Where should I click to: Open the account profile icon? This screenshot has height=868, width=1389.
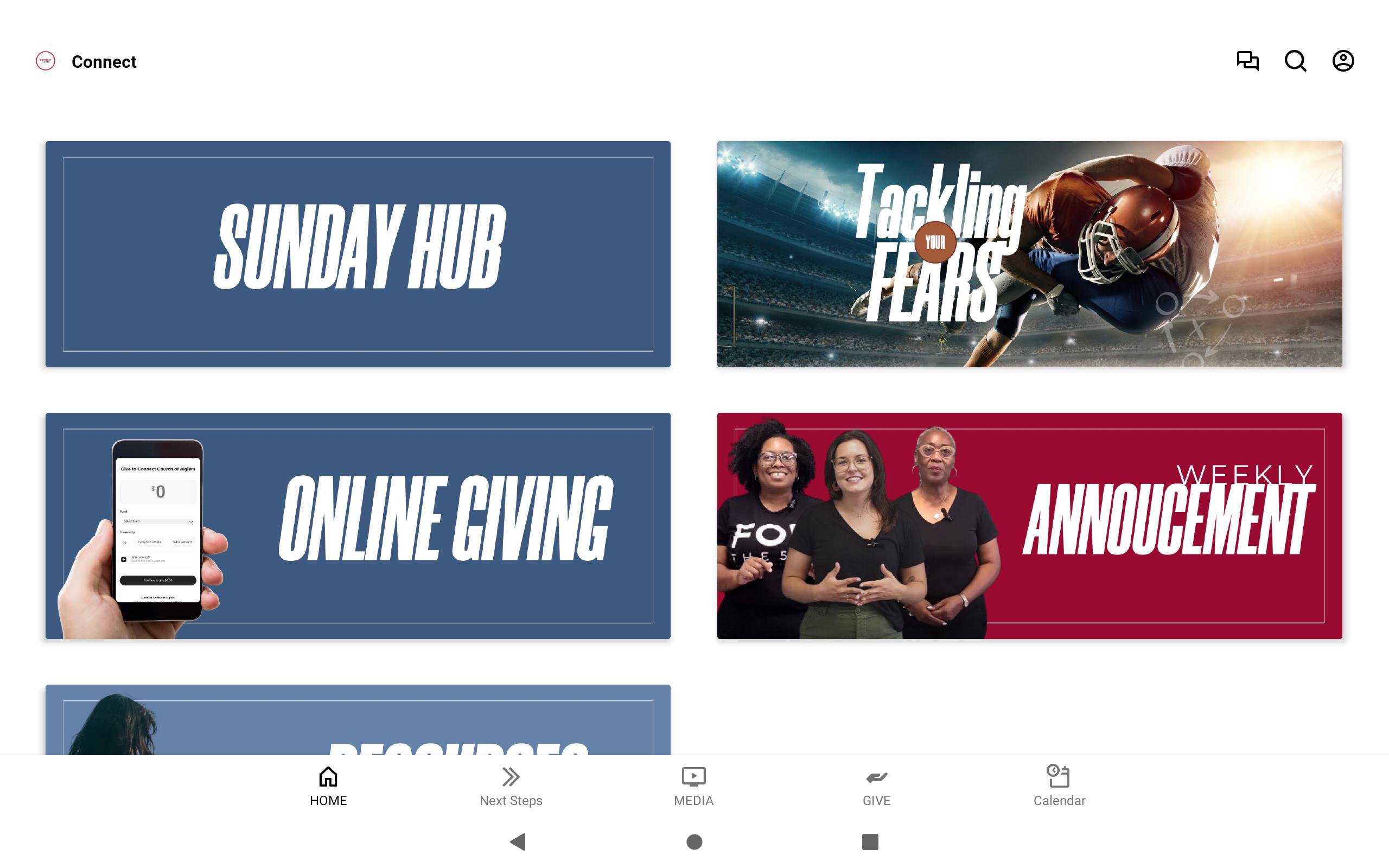click(x=1342, y=61)
